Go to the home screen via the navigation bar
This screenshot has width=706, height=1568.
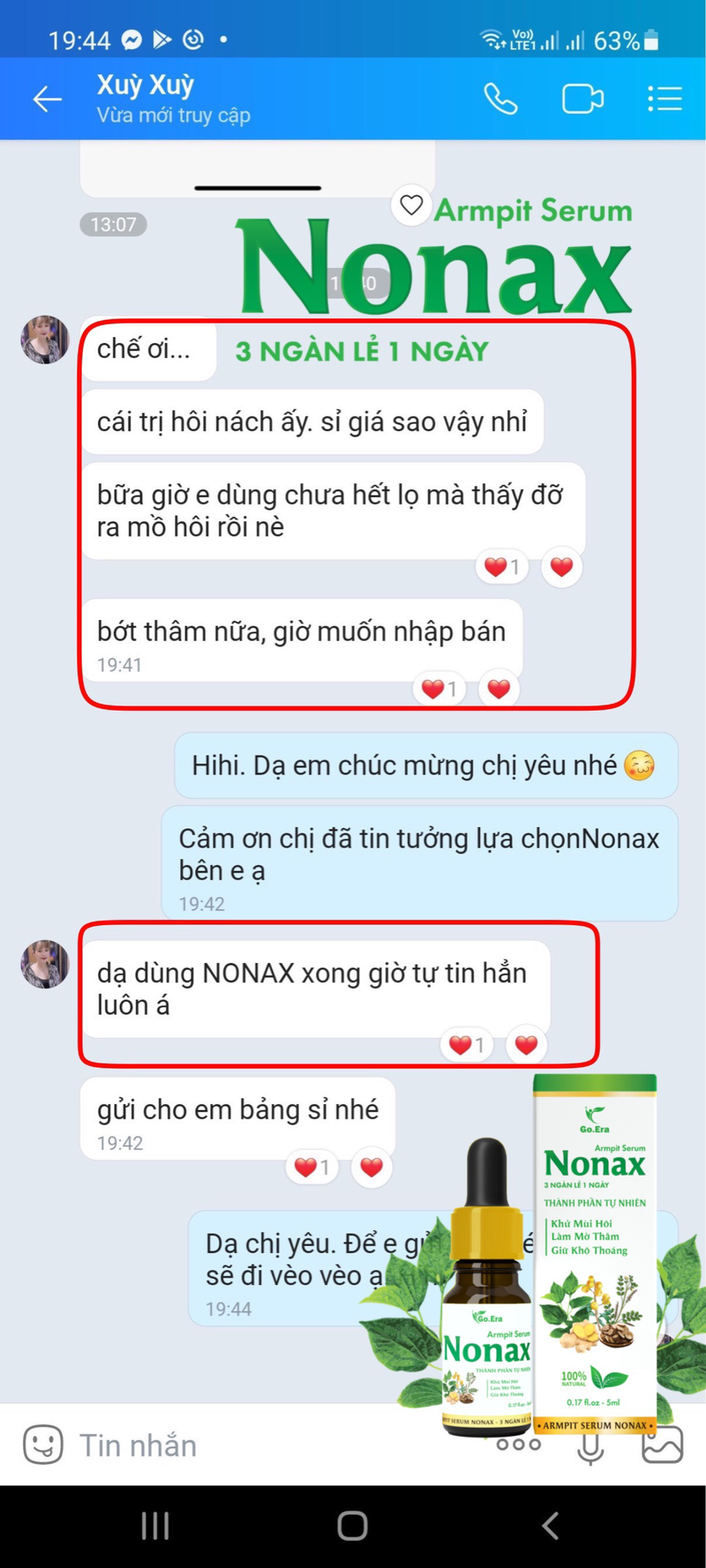(x=352, y=1526)
